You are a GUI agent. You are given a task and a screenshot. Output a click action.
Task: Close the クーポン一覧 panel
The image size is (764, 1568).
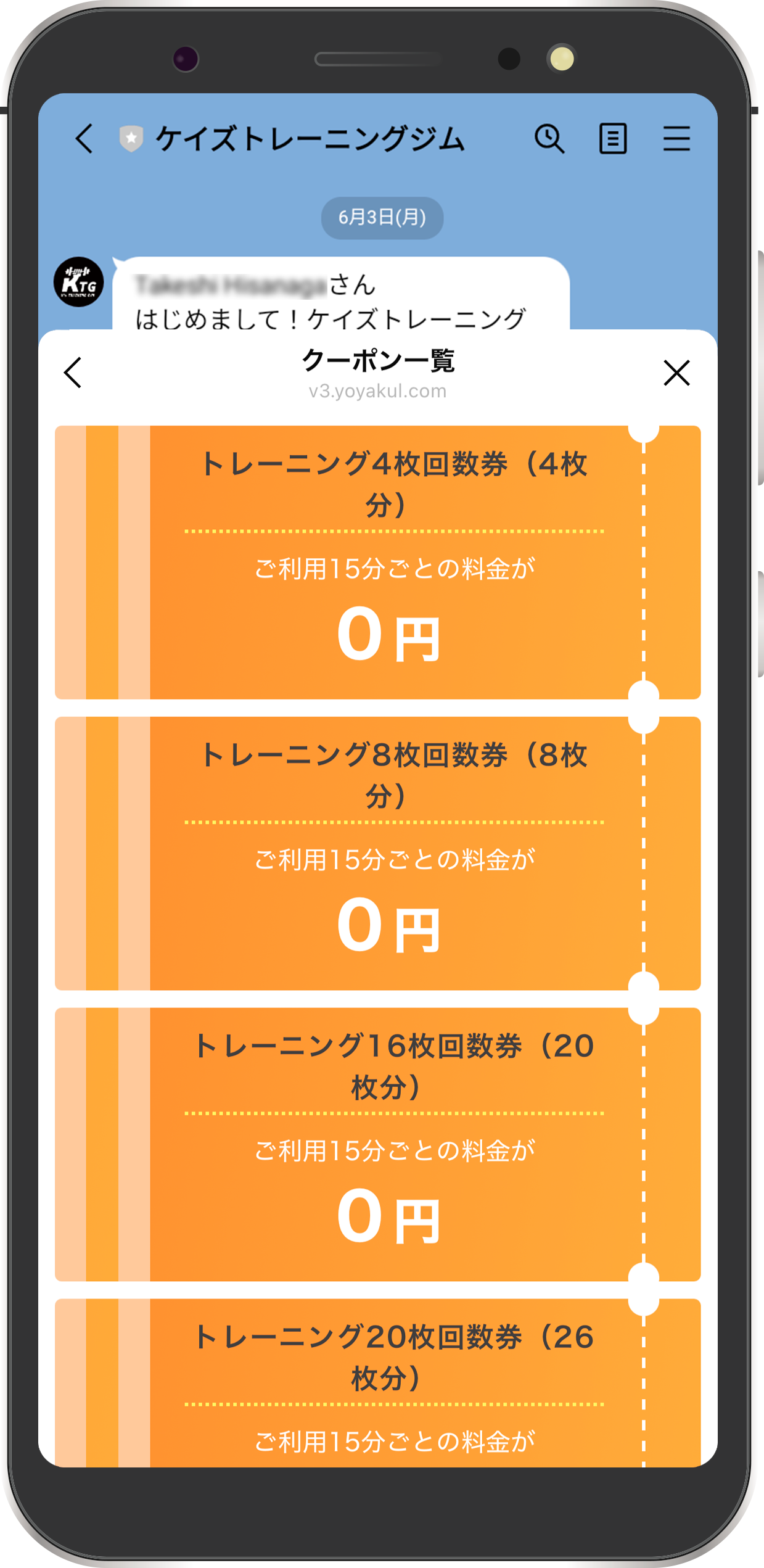point(676,373)
